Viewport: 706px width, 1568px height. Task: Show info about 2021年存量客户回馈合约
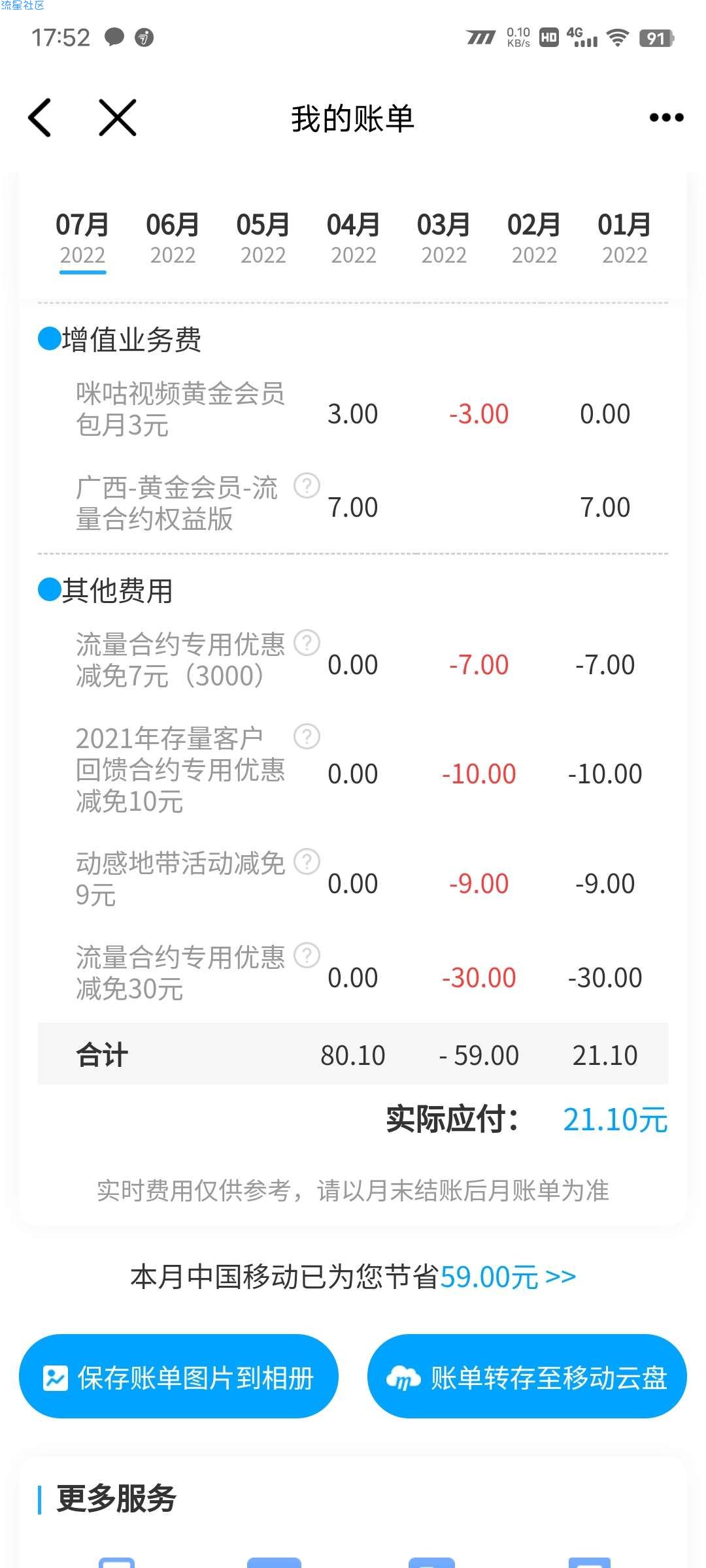point(307,737)
